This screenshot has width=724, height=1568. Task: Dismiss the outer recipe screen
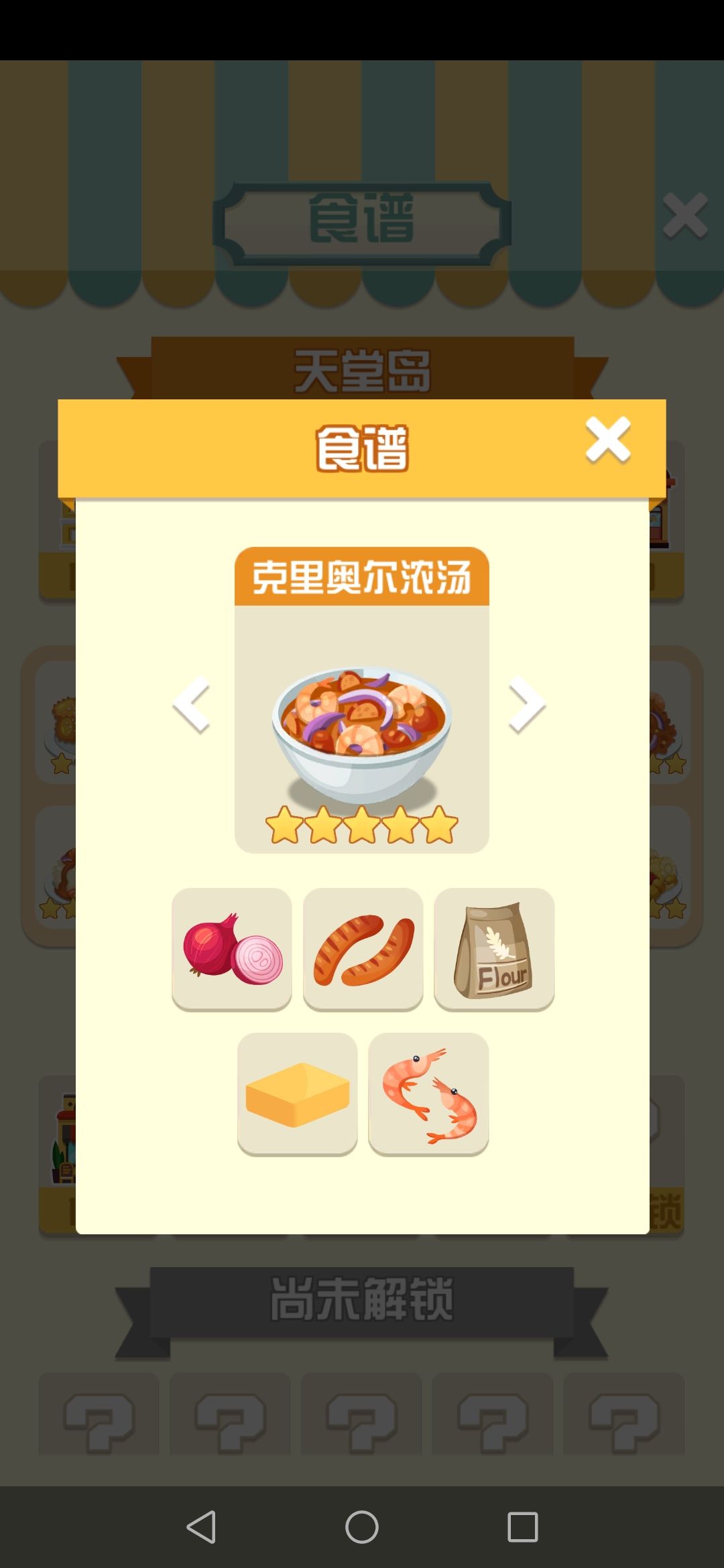coord(683,216)
